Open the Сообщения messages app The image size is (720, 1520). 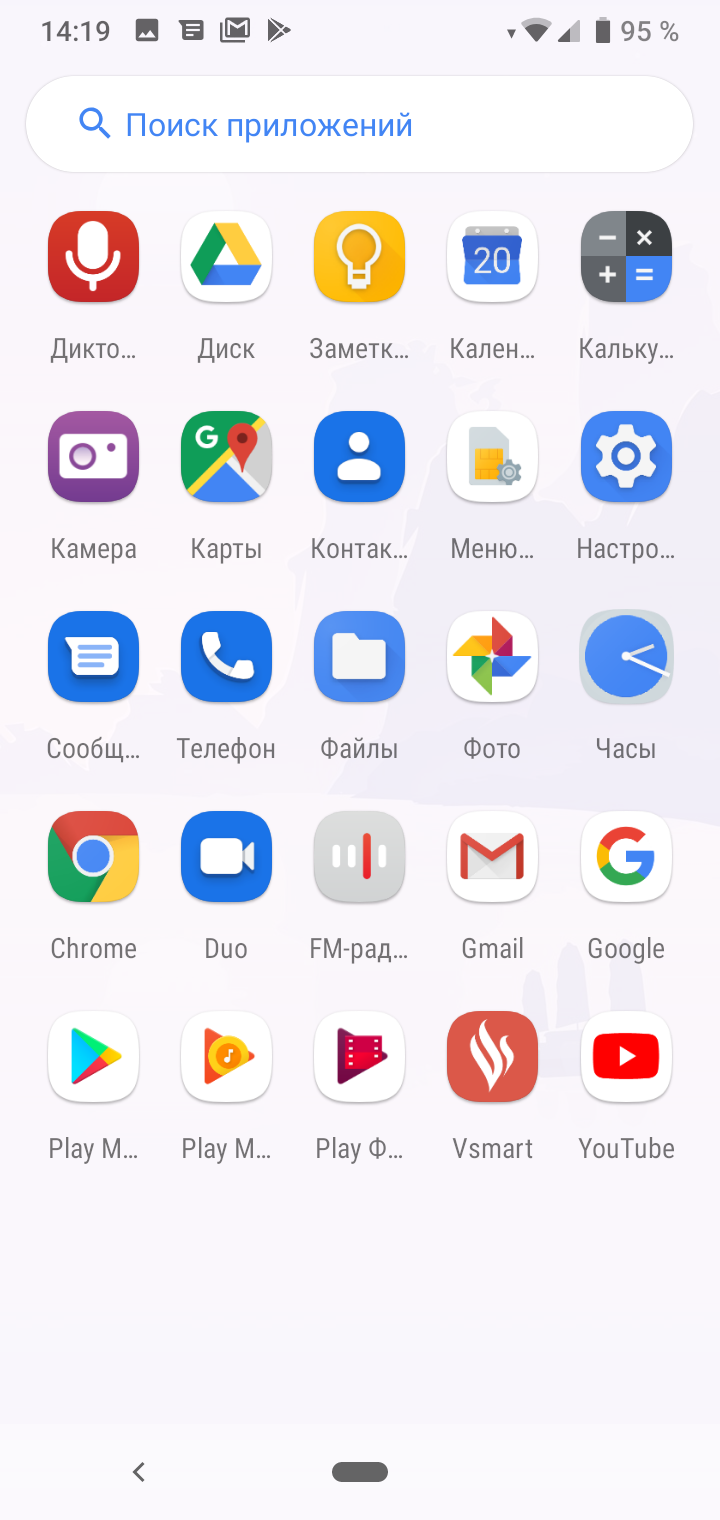click(x=93, y=657)
